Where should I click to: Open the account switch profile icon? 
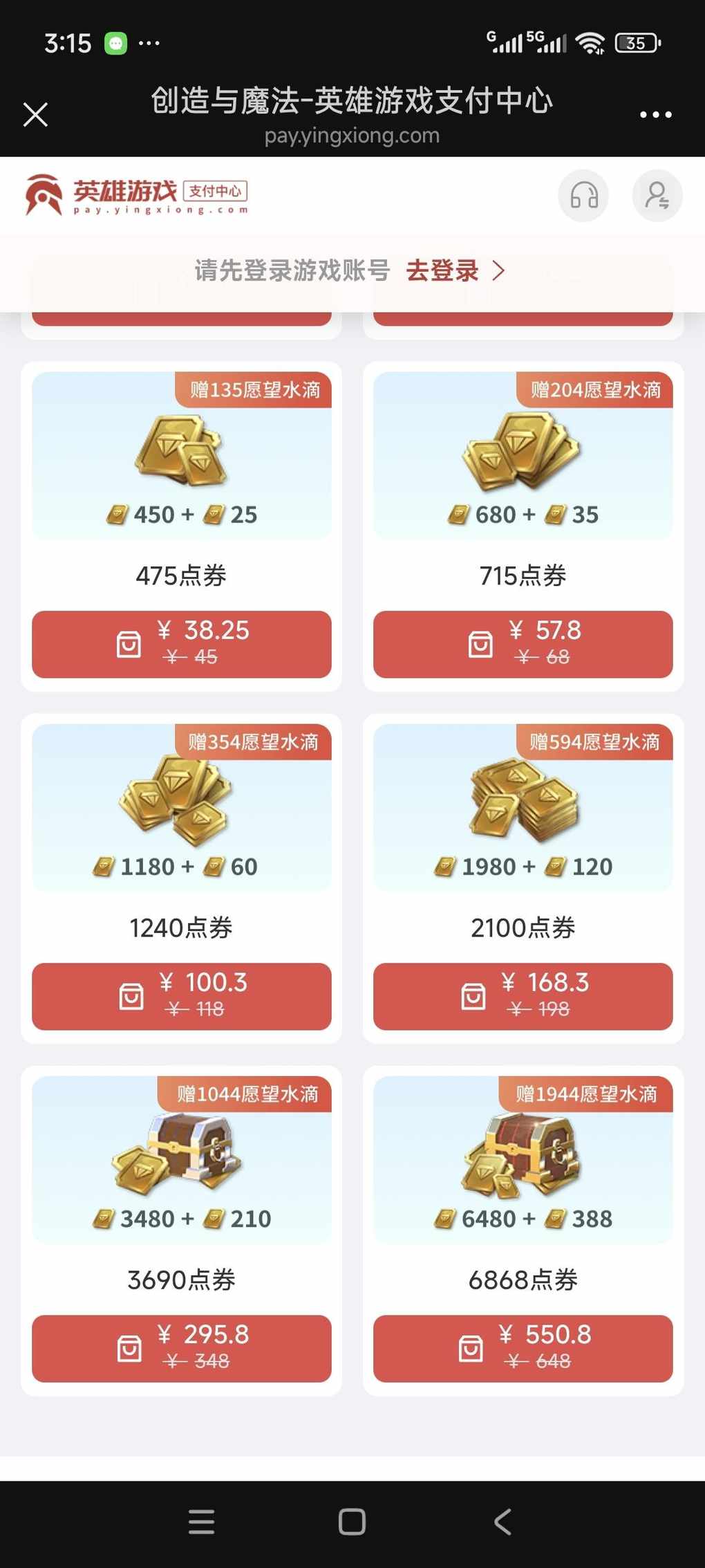click(x=657, y=196)
